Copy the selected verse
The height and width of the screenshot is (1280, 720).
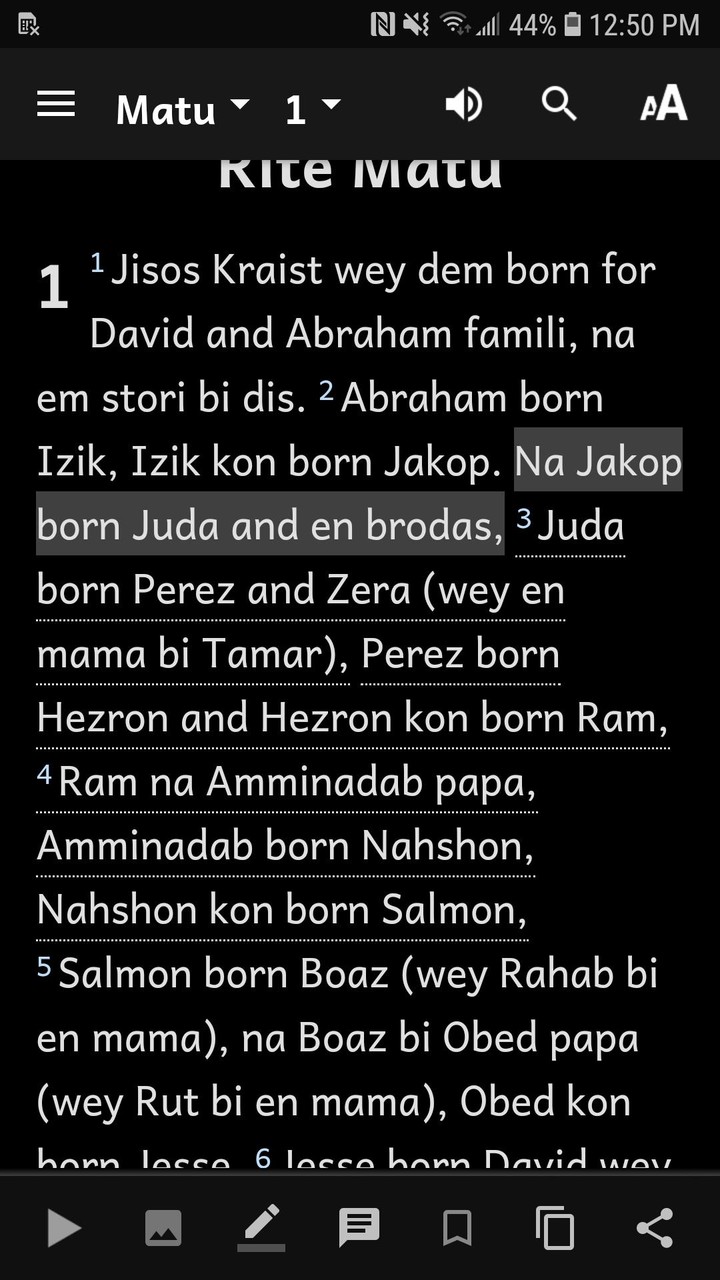click(x=556, y=1227)
